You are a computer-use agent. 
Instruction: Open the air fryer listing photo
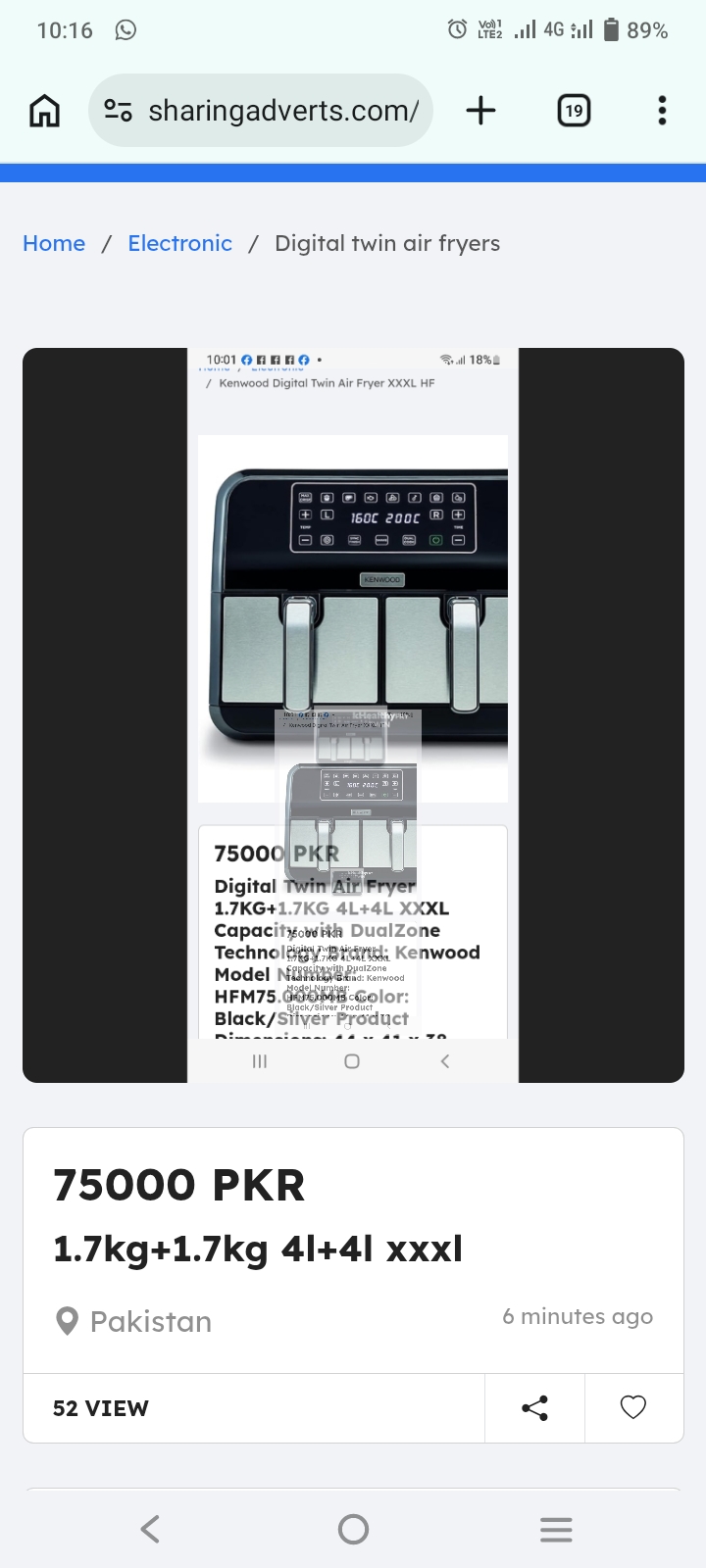click(x=353, y=715)
